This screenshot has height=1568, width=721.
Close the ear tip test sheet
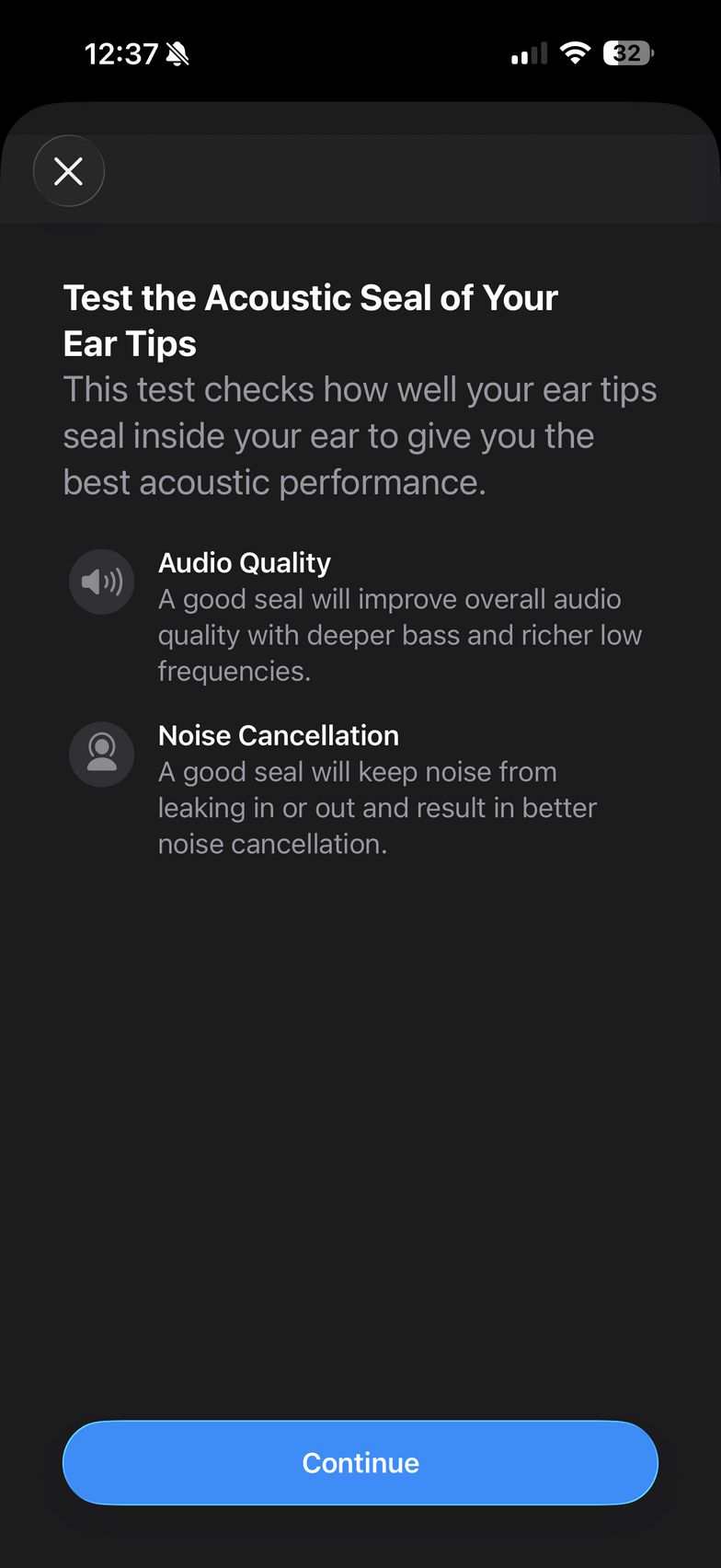tap(69, 171)
